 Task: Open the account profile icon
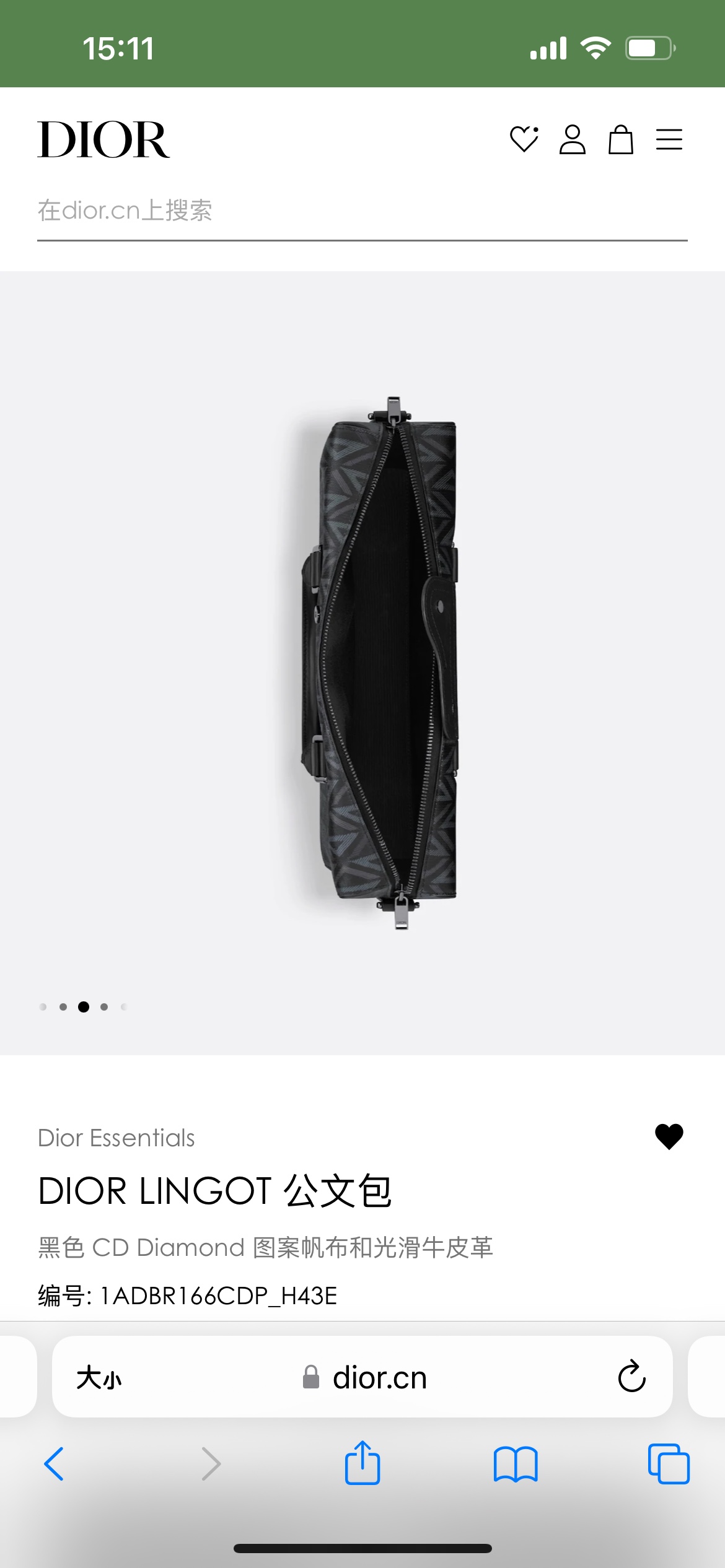[572, 139]
